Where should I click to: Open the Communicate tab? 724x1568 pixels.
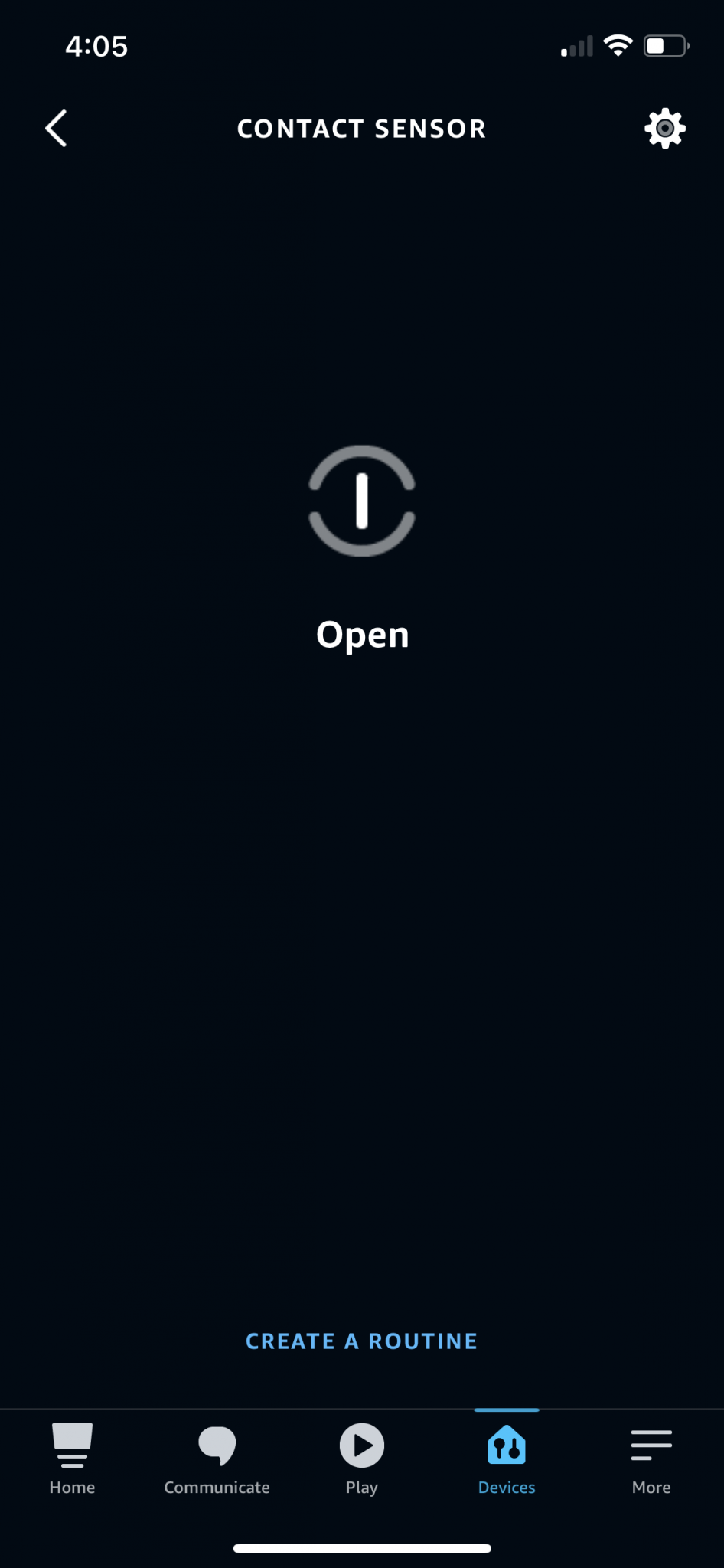217,1458
